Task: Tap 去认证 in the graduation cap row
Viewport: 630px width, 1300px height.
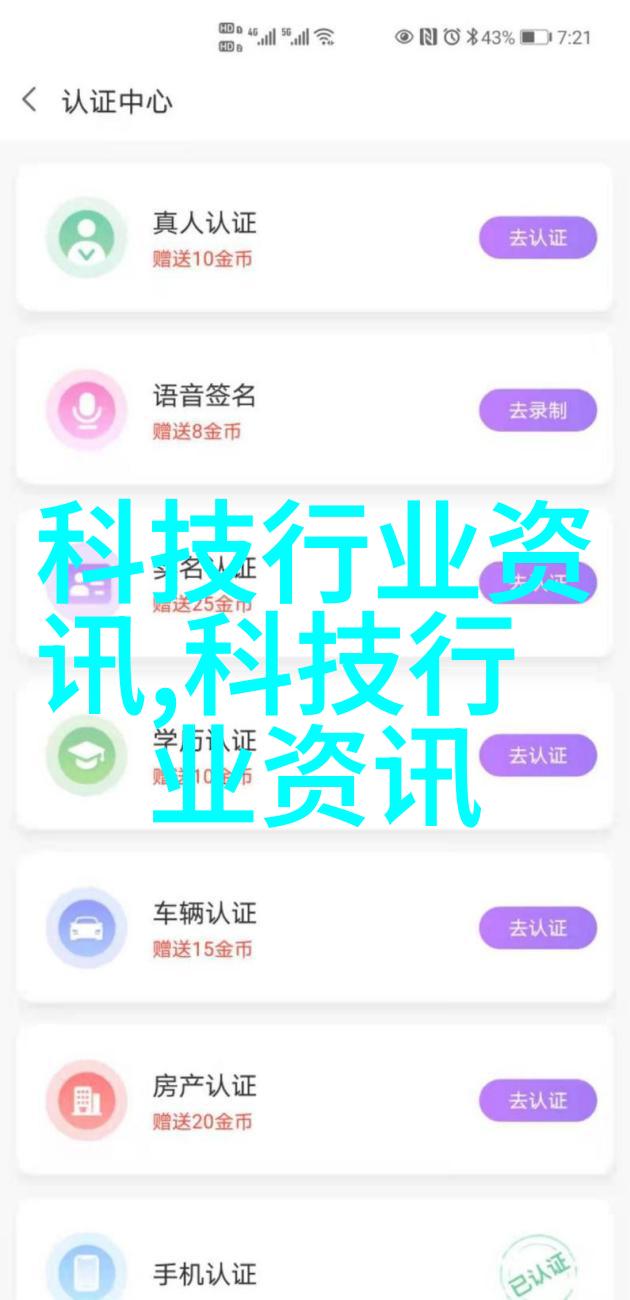Action: click(538, 756)
